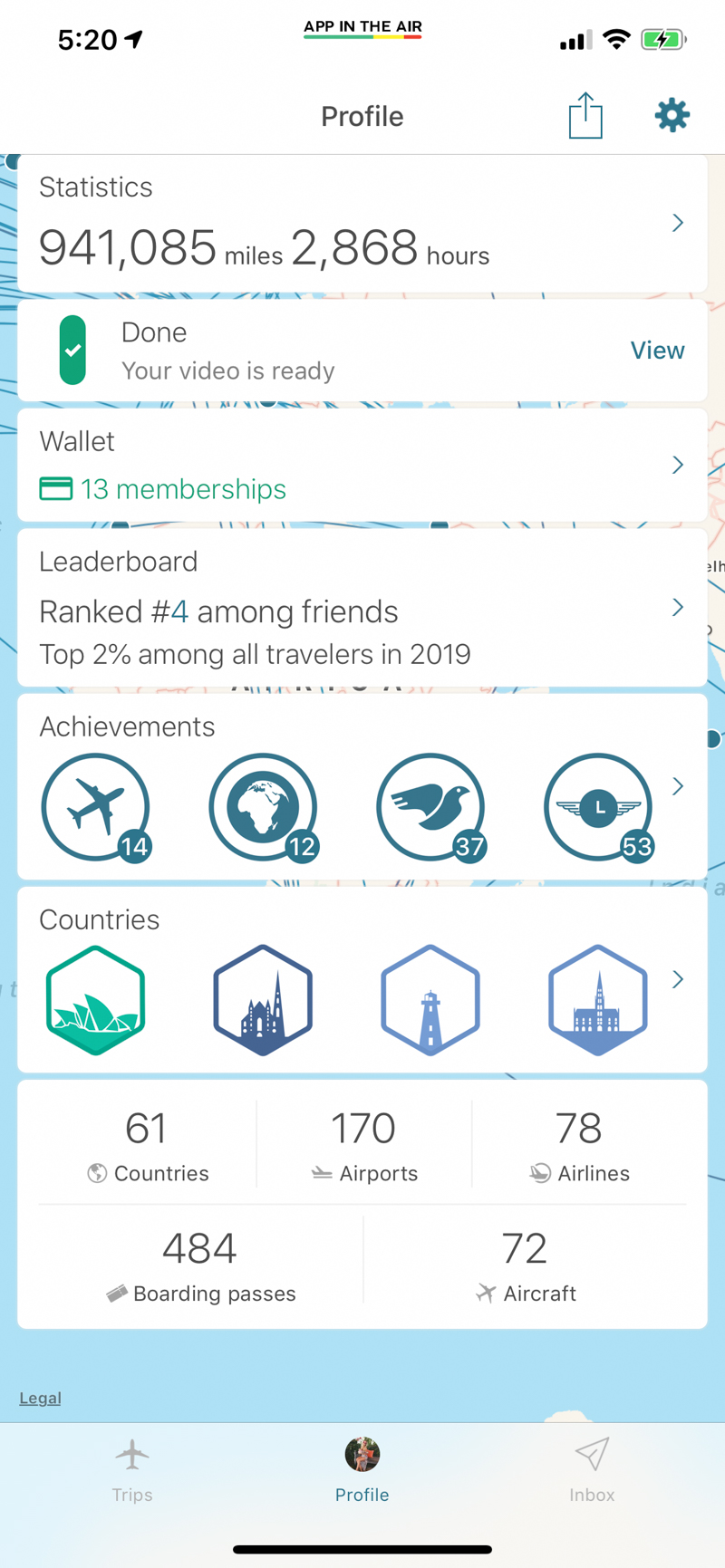The width and height of the screenshot is (725, 1568).
Task: Open the Leaderboard card
Action: tap(362, 608)
